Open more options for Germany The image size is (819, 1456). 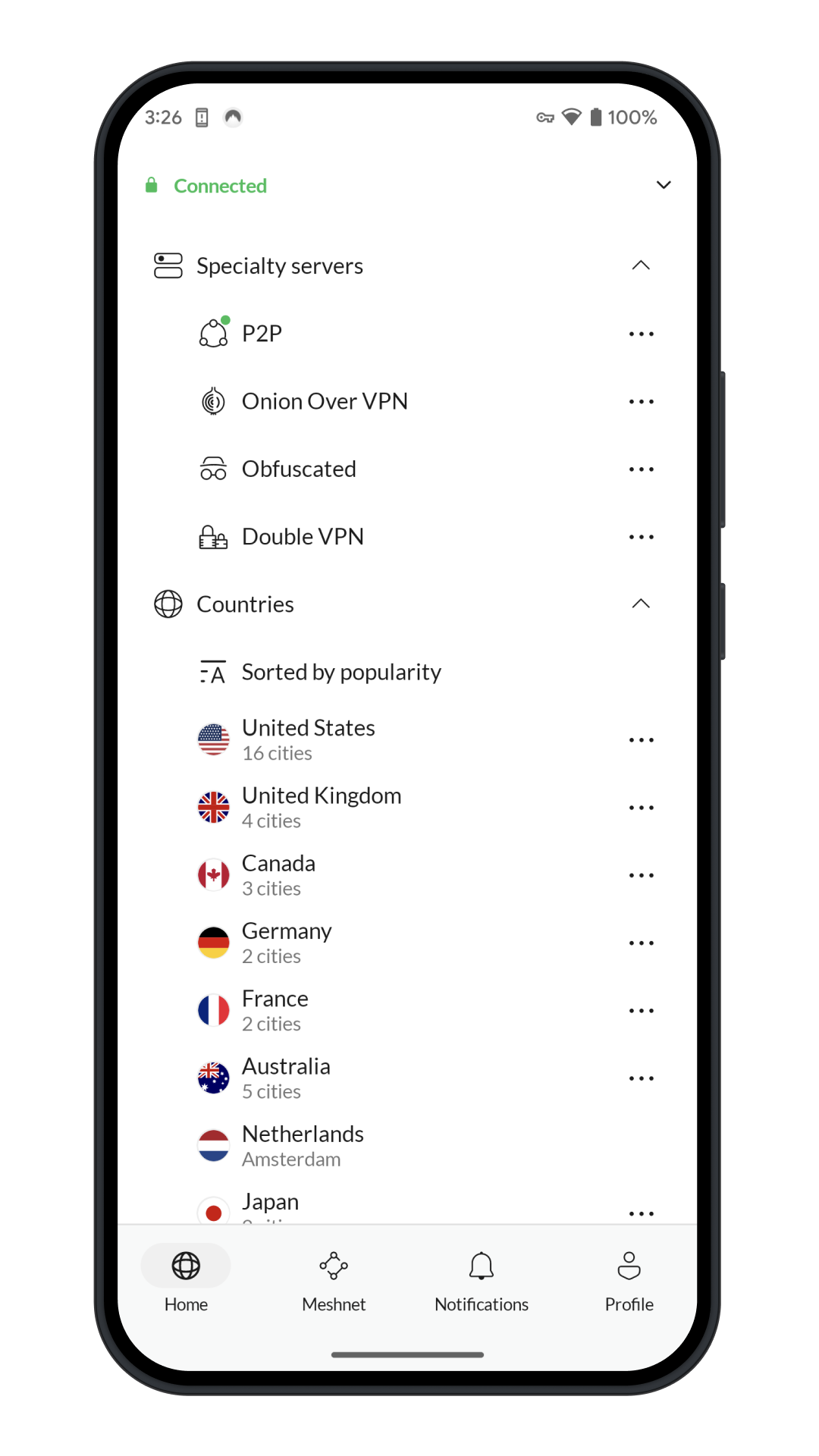pos(641,943)
